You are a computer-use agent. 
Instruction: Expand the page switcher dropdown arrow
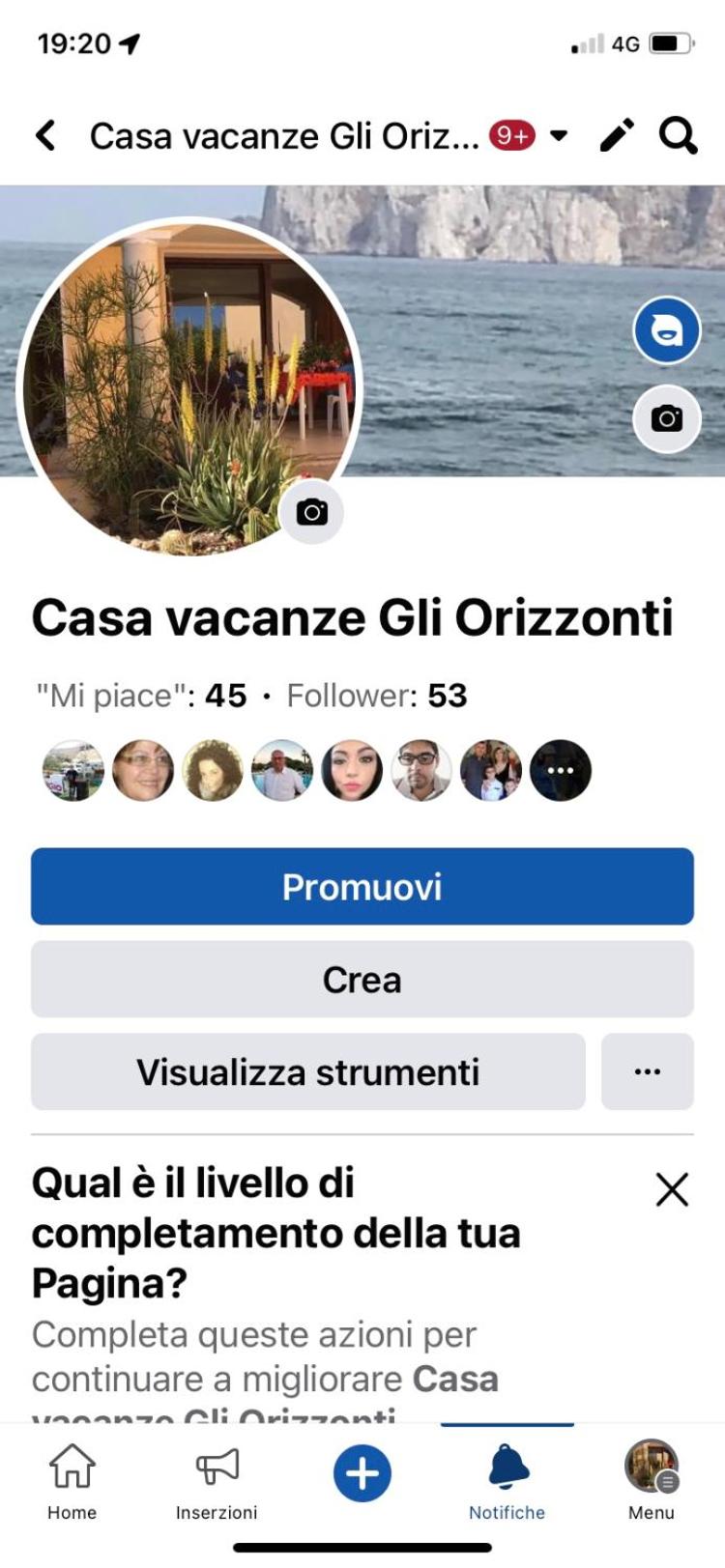click(x=559, y=136)
